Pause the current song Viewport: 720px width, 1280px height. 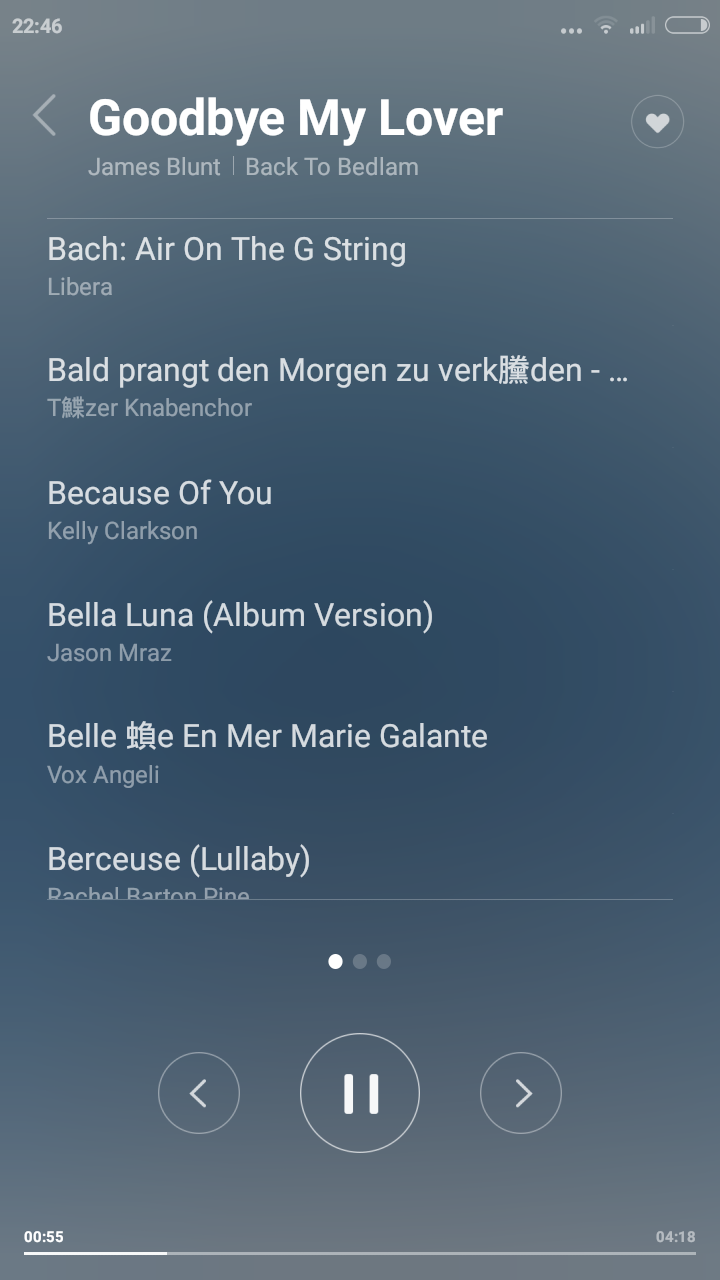coord(360,1093)
